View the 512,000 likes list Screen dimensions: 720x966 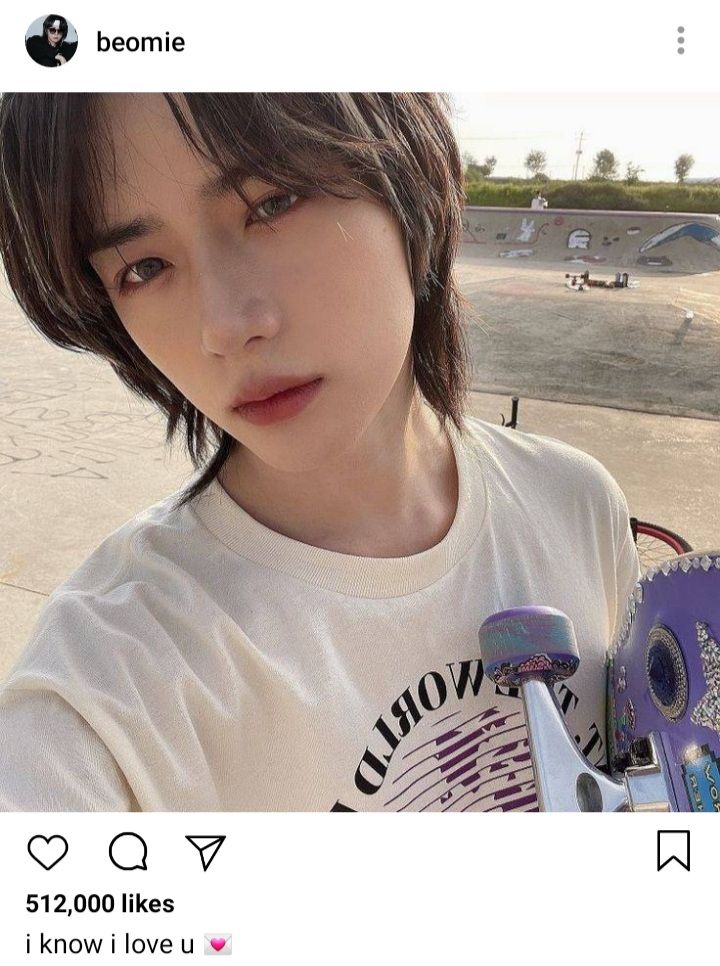click(x=100, y=904)
